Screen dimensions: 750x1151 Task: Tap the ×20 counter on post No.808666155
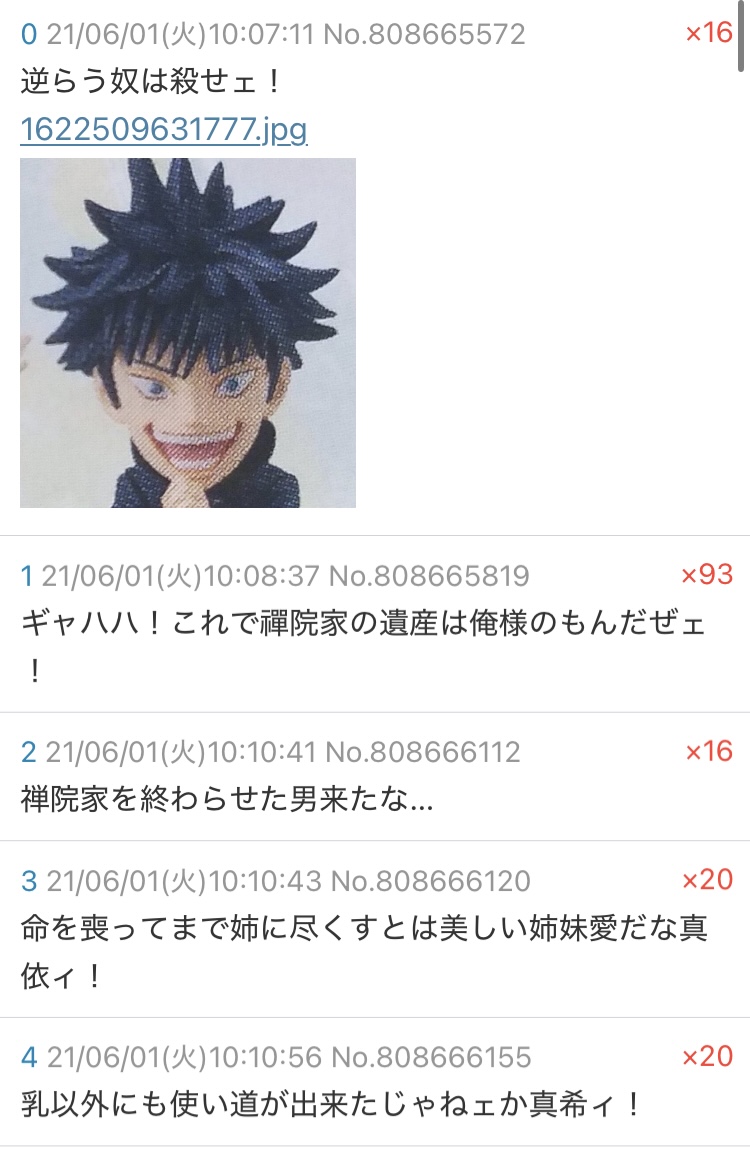click(706, 1056)
